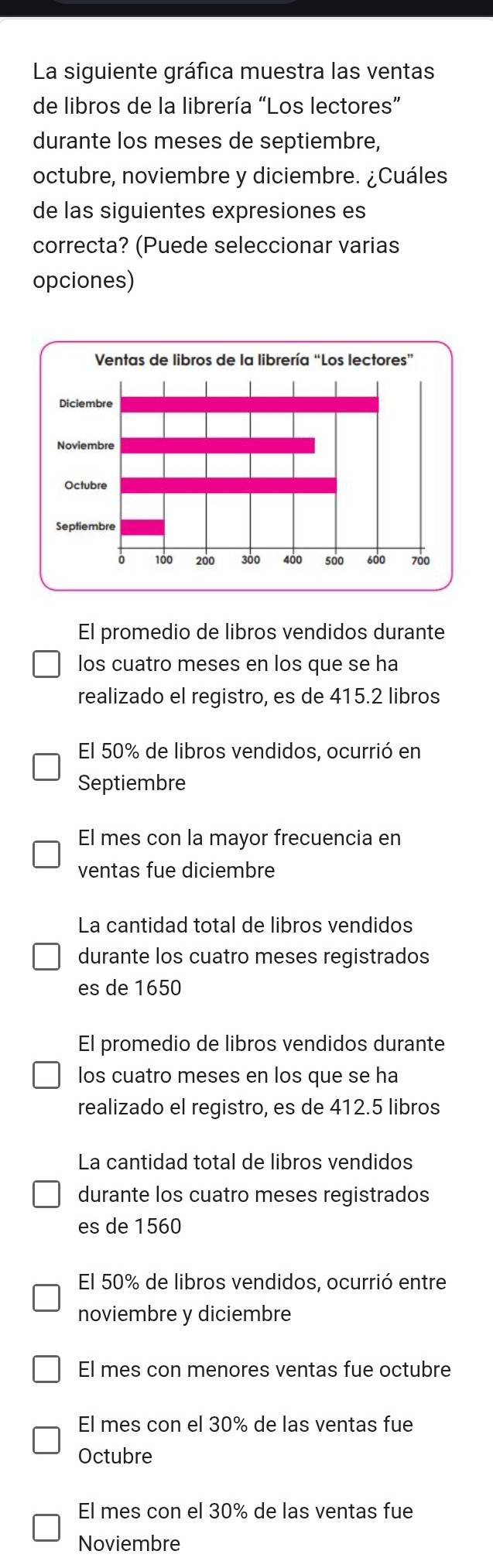Select 30% de las ventas fue Octubre
Image resolution: width=493 pixels, height=1568 pixels.
[45, 1440]
